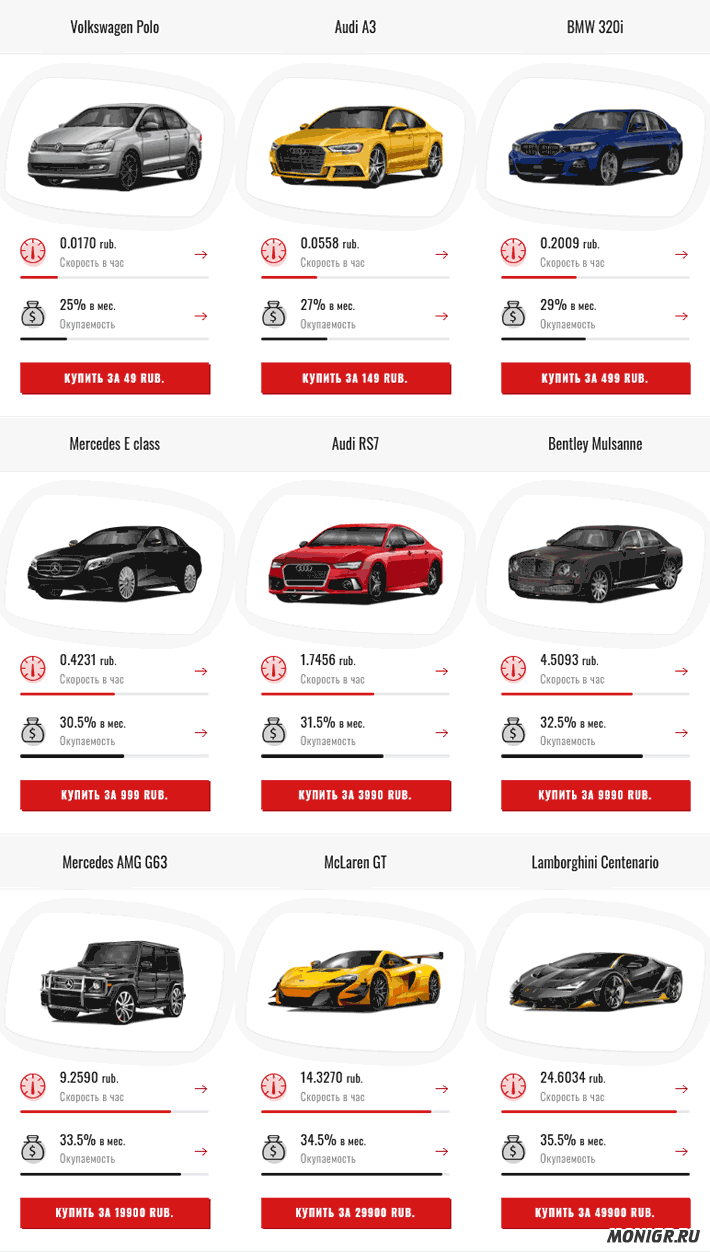The image size is (710, 1252).
Task: Buy the Mercedes AMG G63 for 19900 RUB
Action: coord(114,1213)
